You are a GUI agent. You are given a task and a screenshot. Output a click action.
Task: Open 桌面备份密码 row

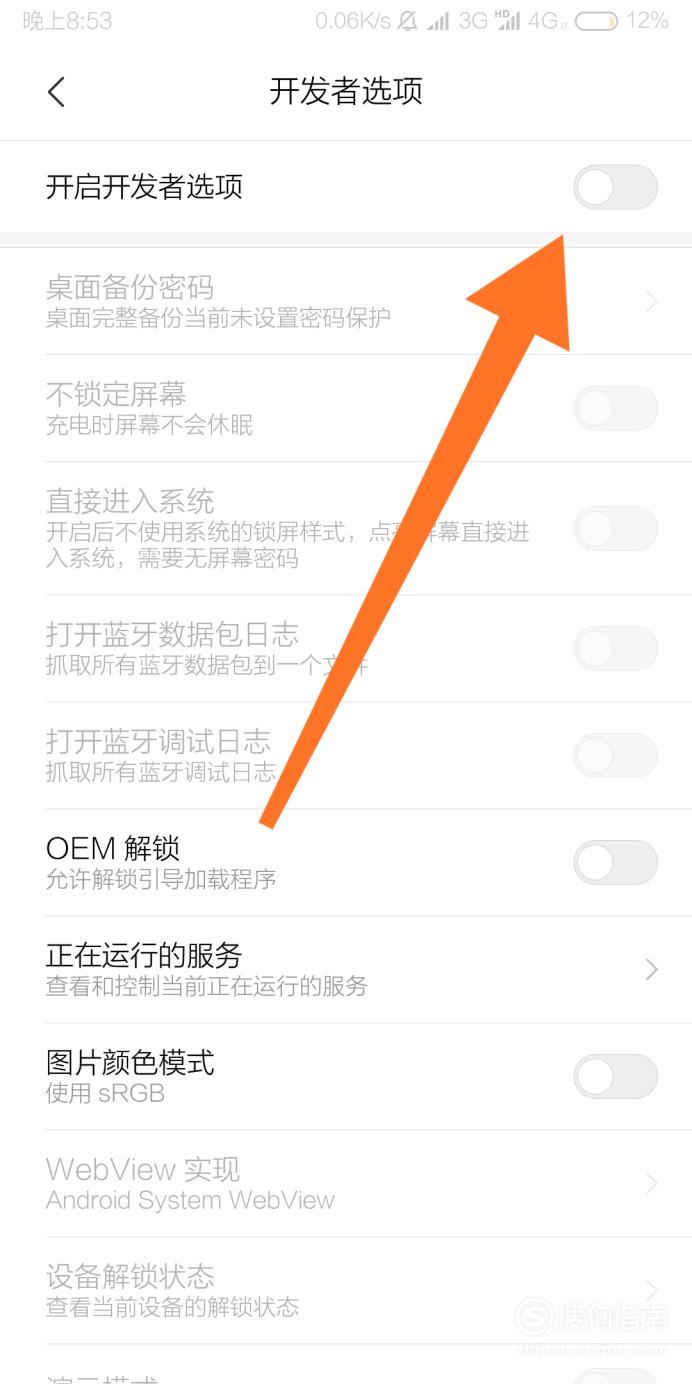346,301
